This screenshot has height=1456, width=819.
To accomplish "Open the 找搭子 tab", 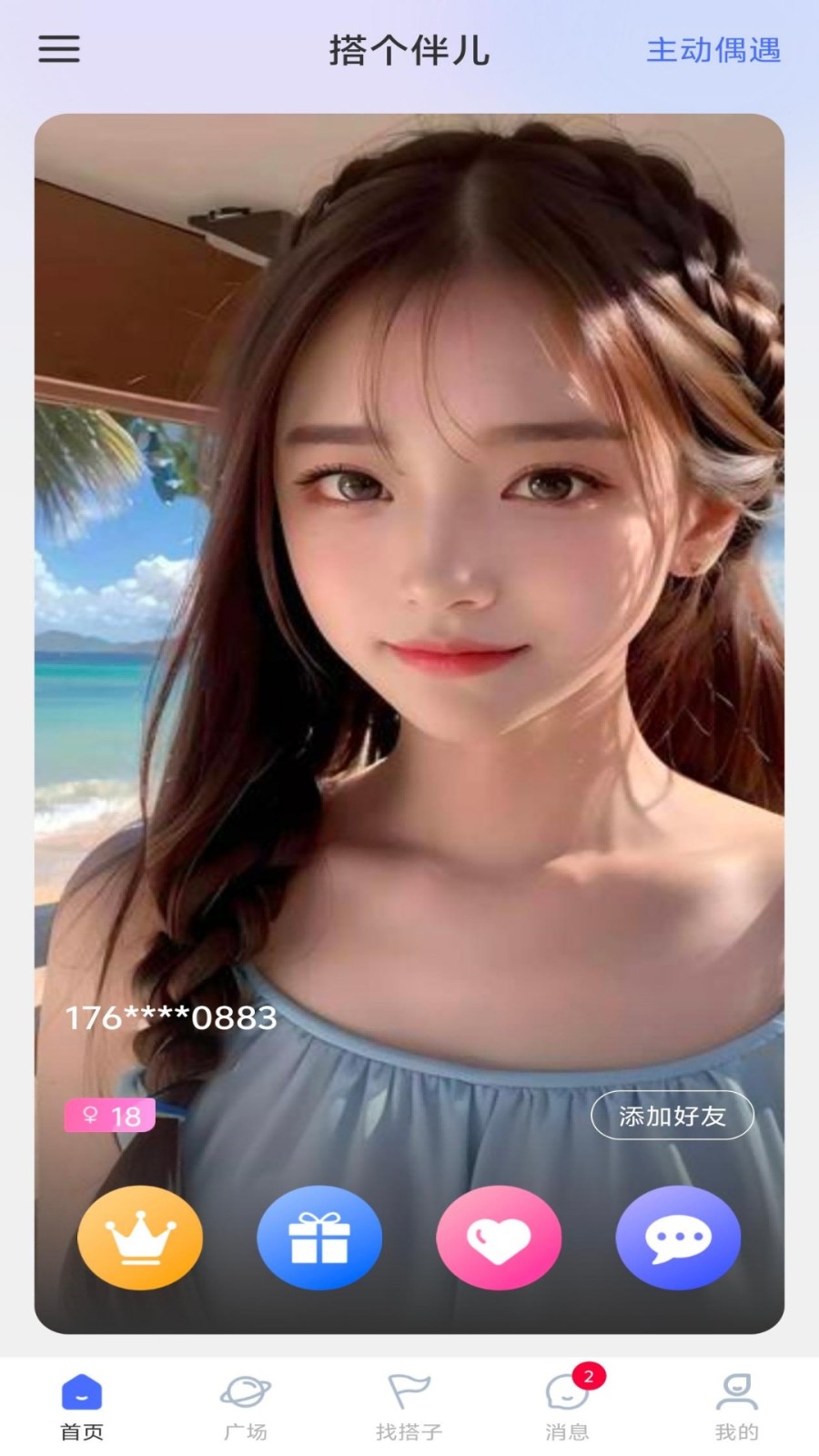I will (x=409, y=1406).
